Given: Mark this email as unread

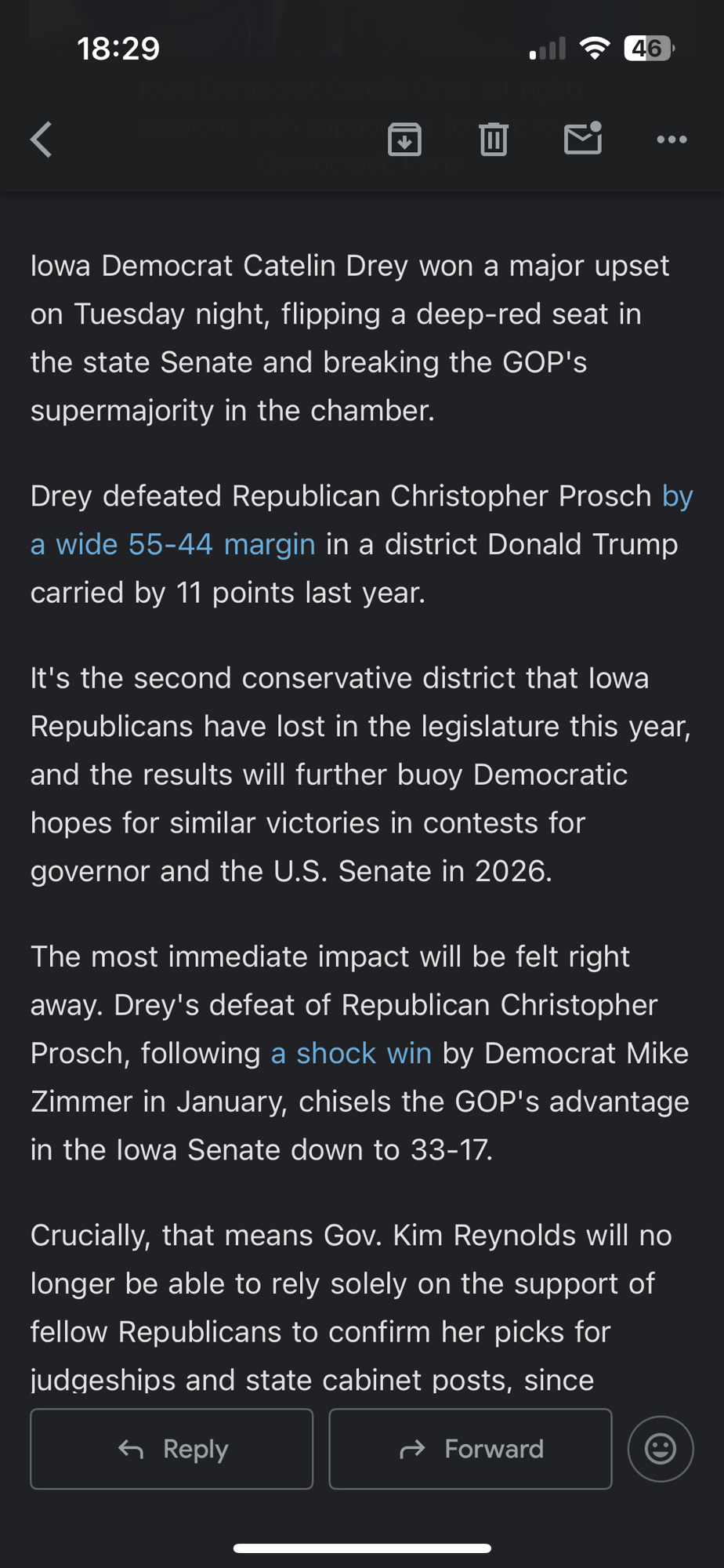Looking at the screenshot, I should [x=583, y=140].
